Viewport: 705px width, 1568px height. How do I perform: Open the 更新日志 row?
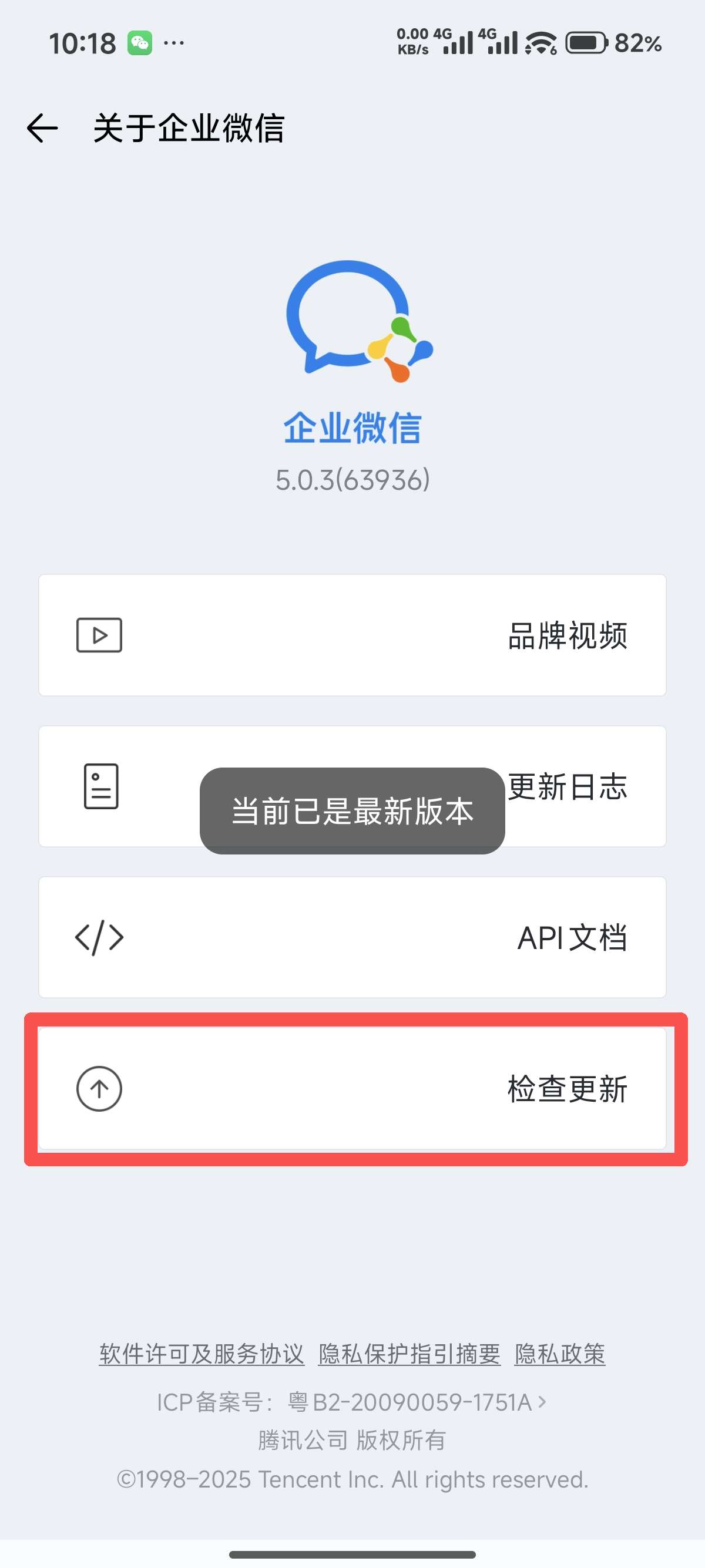point(566,786)
